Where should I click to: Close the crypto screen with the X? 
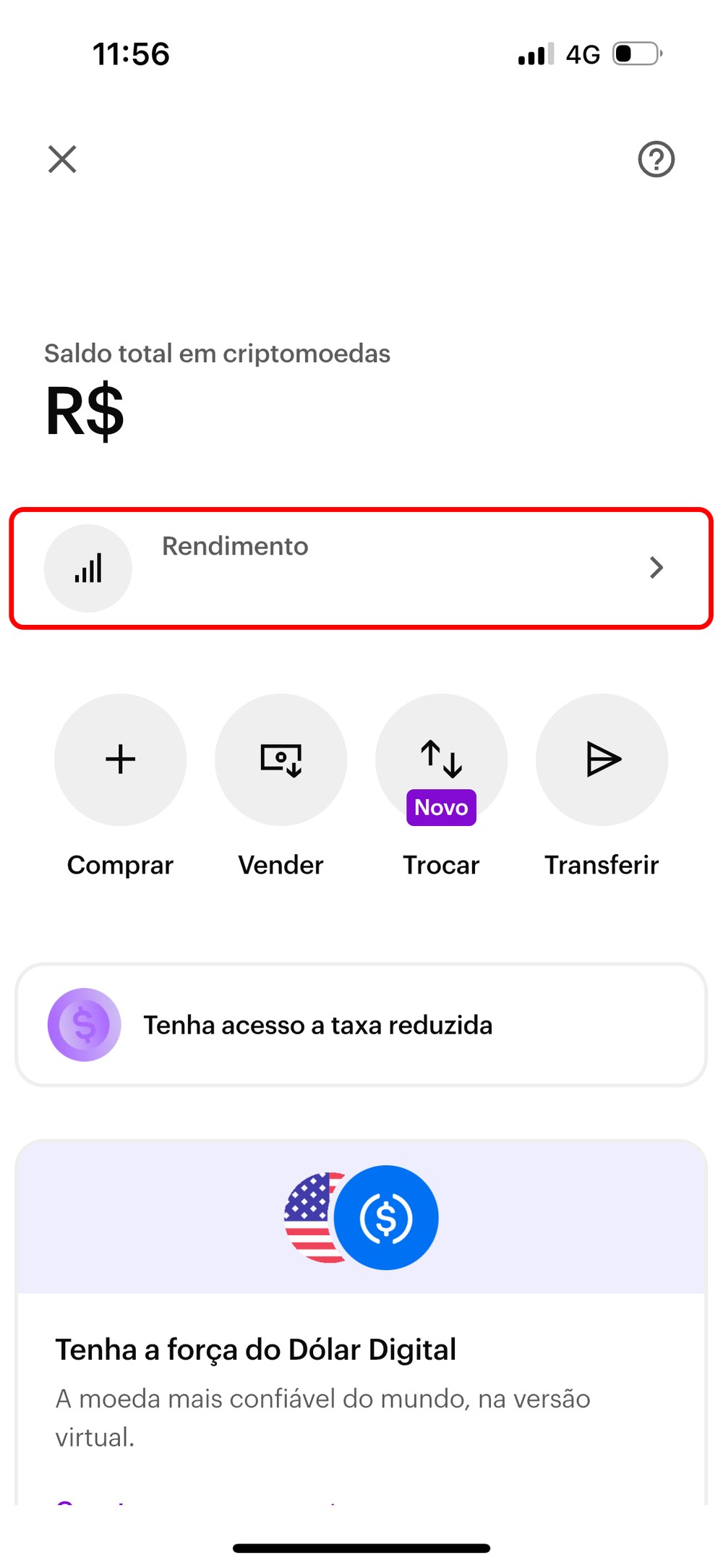pyautogui.click(x=62, y=159)
